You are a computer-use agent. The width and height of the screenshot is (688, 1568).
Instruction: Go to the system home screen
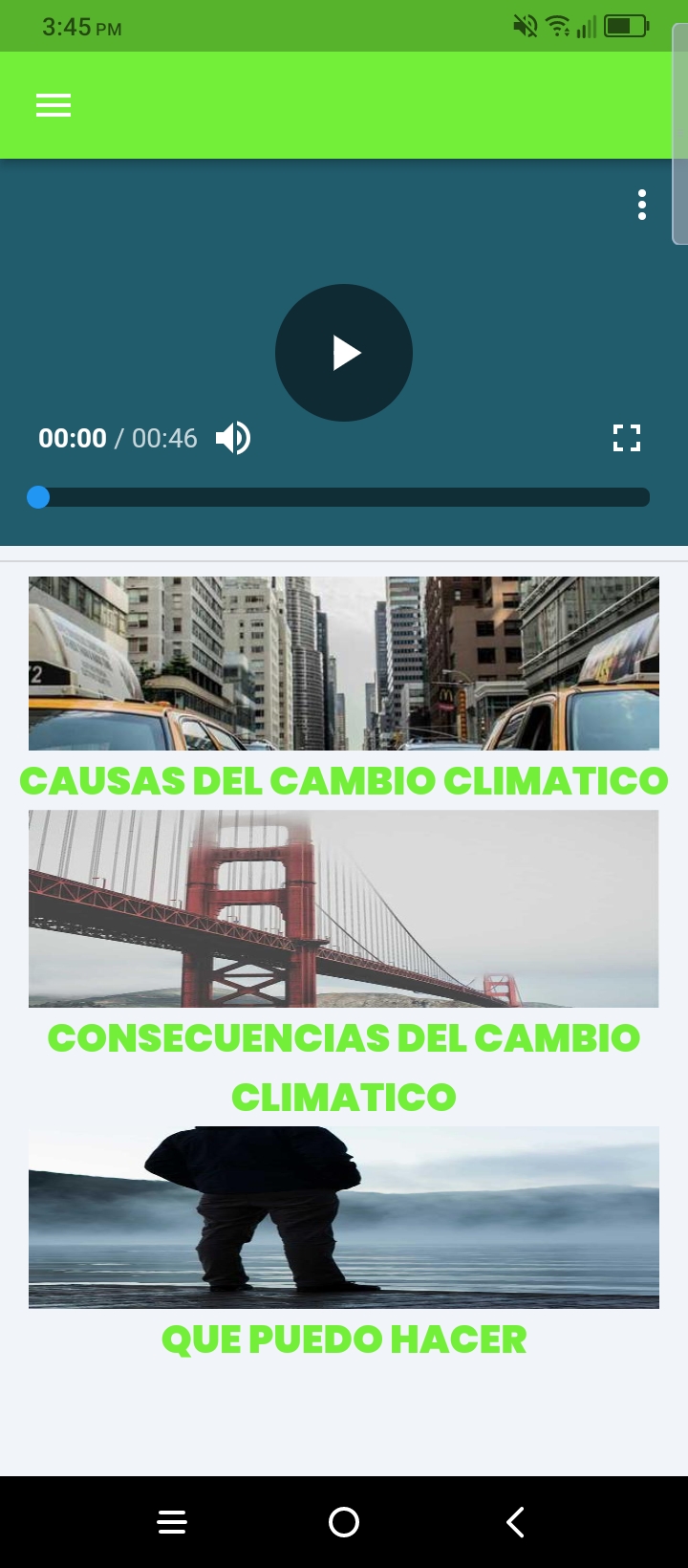(x=344, y=1522)
